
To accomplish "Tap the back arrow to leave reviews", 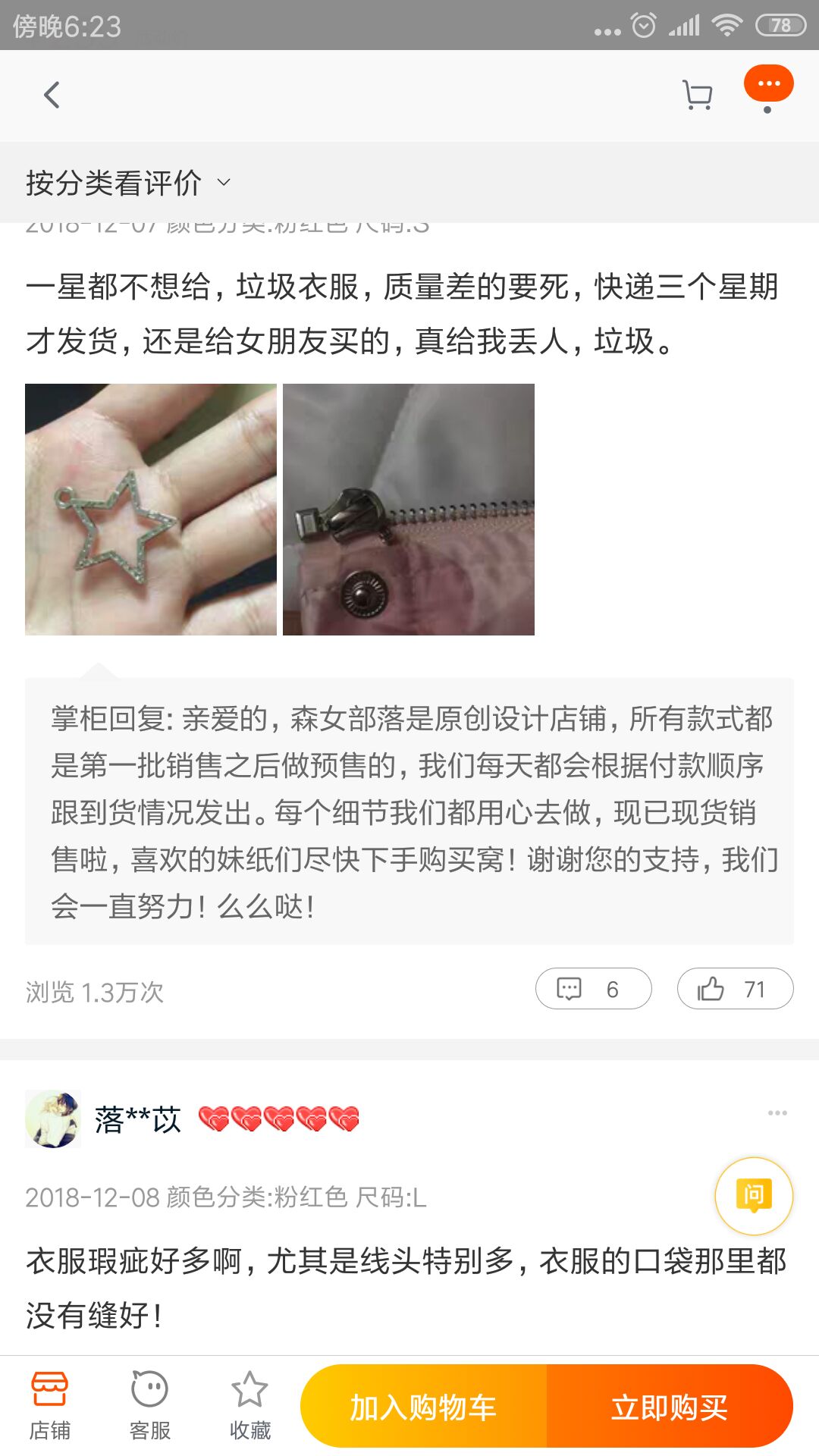I will pos(51,95).
